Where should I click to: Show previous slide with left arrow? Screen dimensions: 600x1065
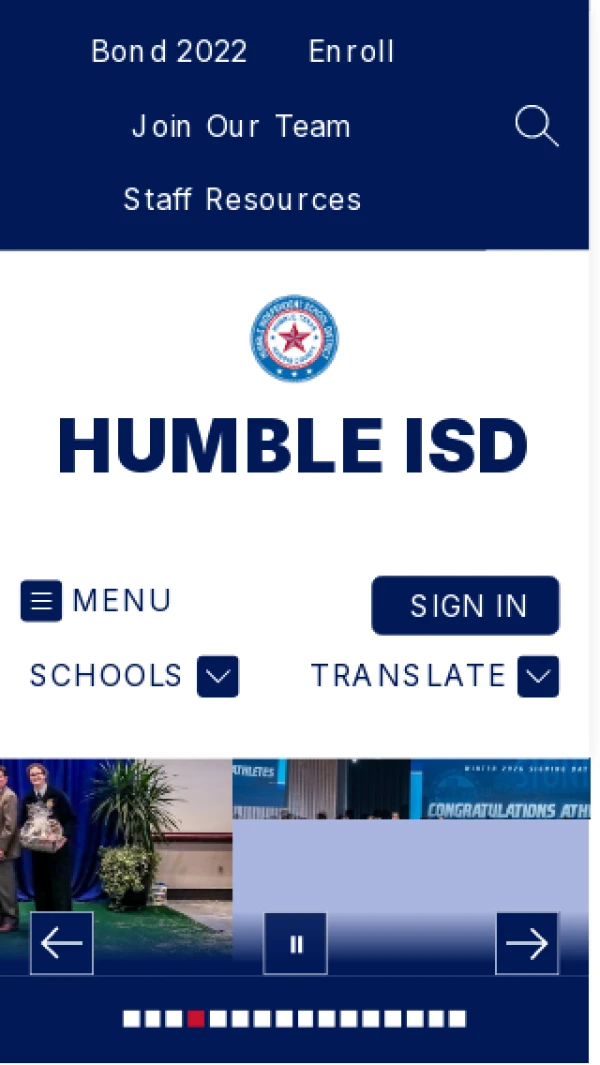(62, 943)
